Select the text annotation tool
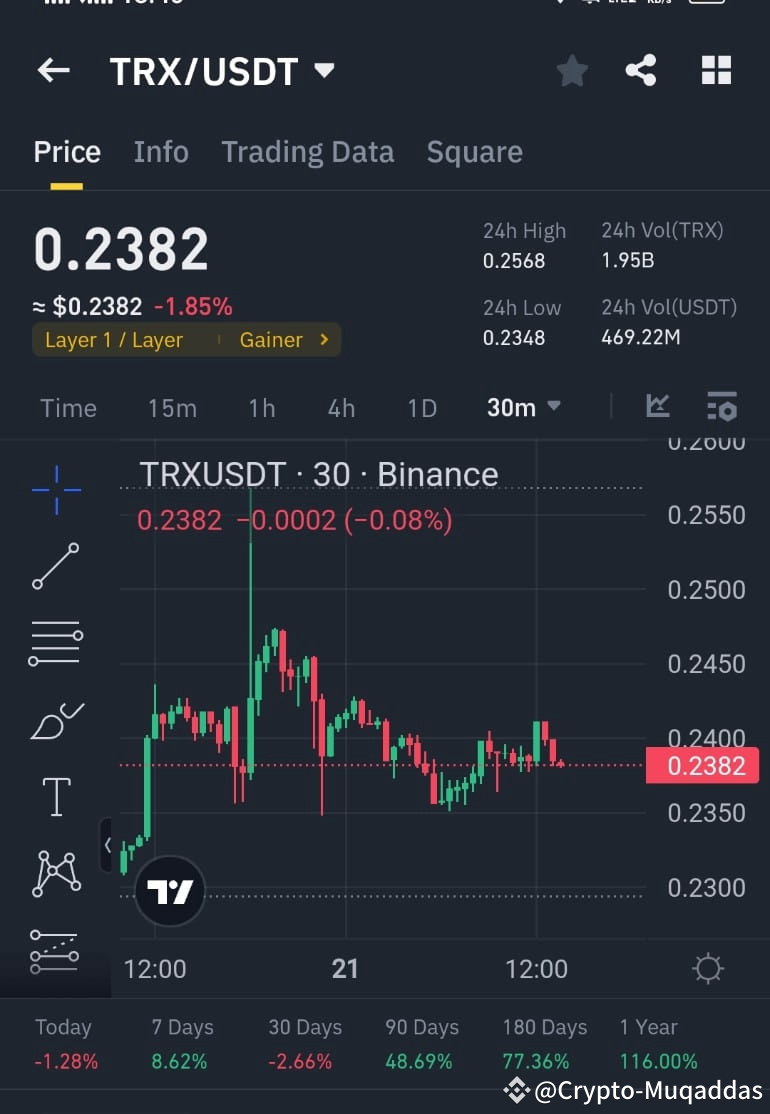Screen dimensions: 770x1114 click(x=55, y=795)
